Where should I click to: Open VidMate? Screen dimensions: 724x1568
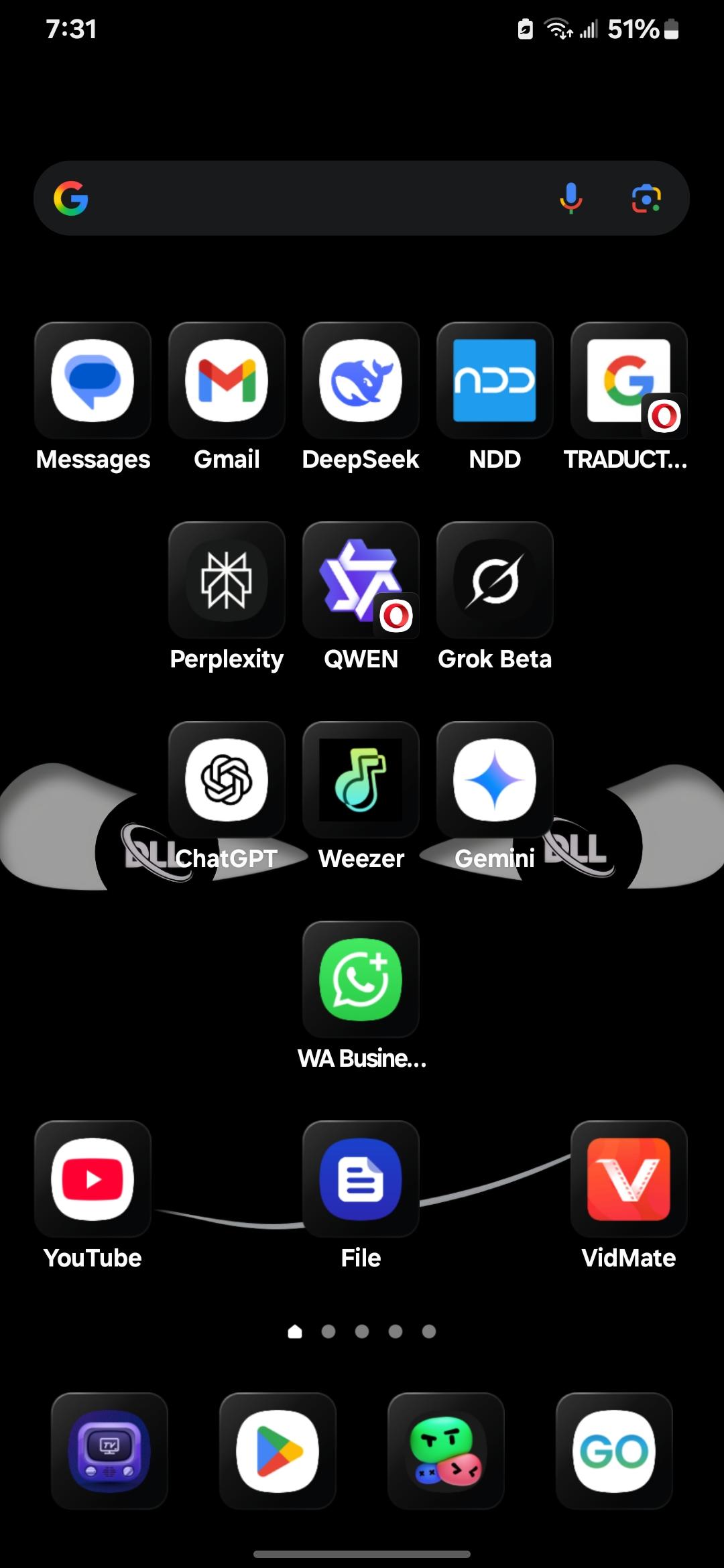[628, 1179]
